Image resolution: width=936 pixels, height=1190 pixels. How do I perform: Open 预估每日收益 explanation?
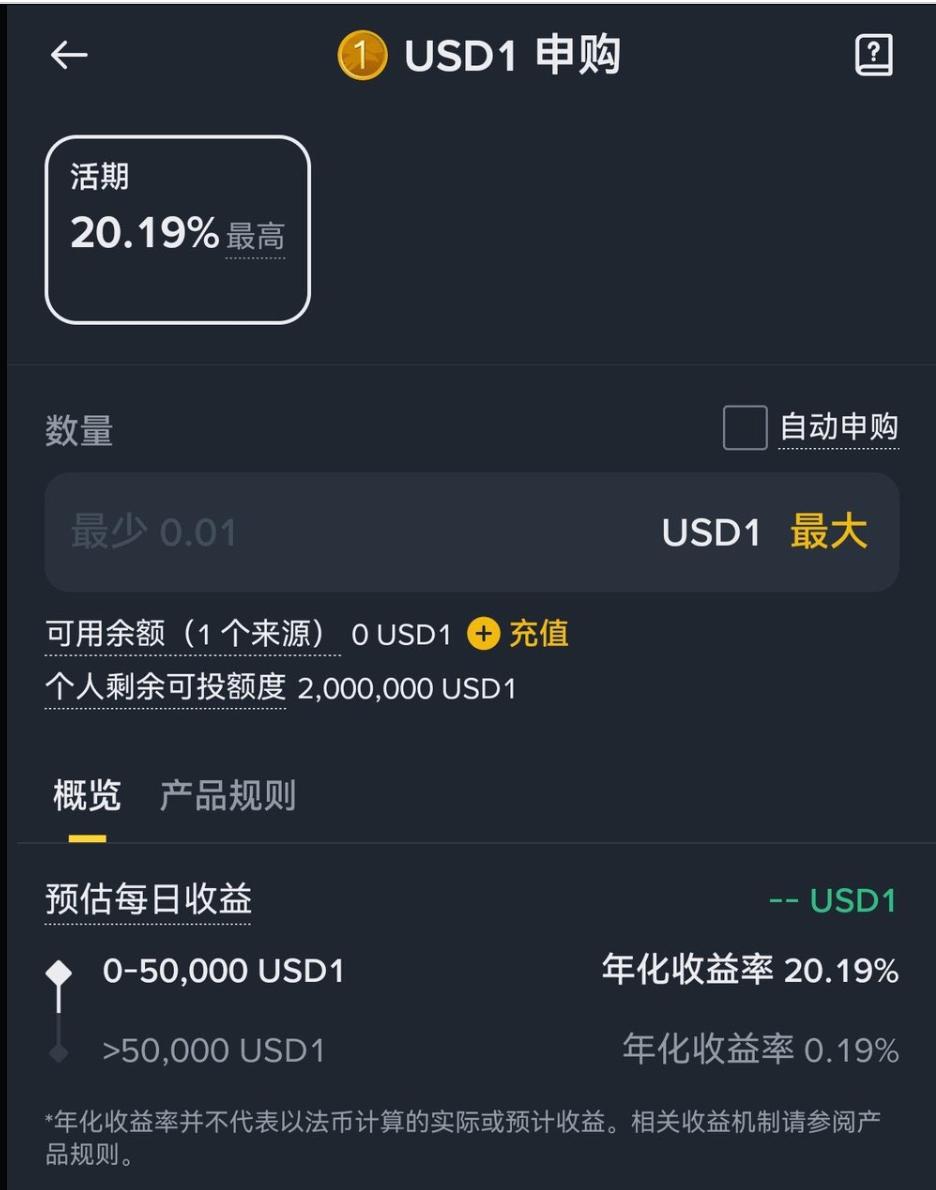click(148, 900)
